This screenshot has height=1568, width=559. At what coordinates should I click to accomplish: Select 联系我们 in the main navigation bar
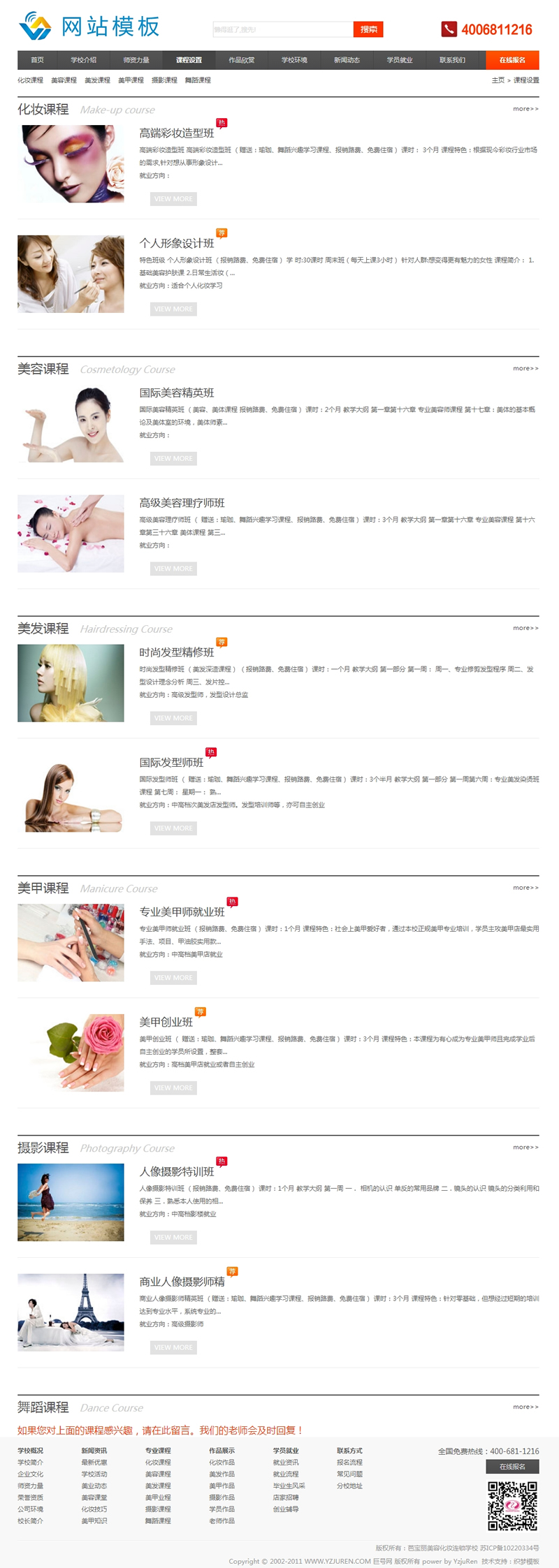452,60
